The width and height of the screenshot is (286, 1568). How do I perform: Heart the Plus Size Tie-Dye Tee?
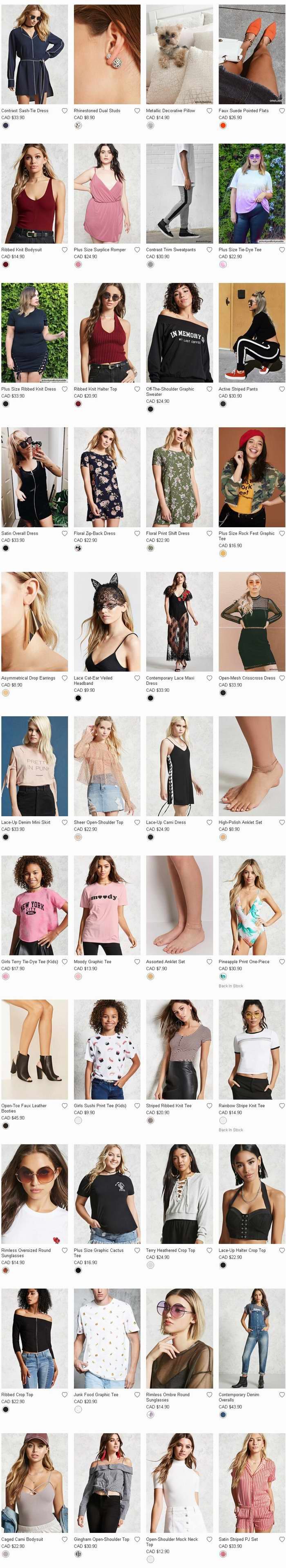coord(282,249)
